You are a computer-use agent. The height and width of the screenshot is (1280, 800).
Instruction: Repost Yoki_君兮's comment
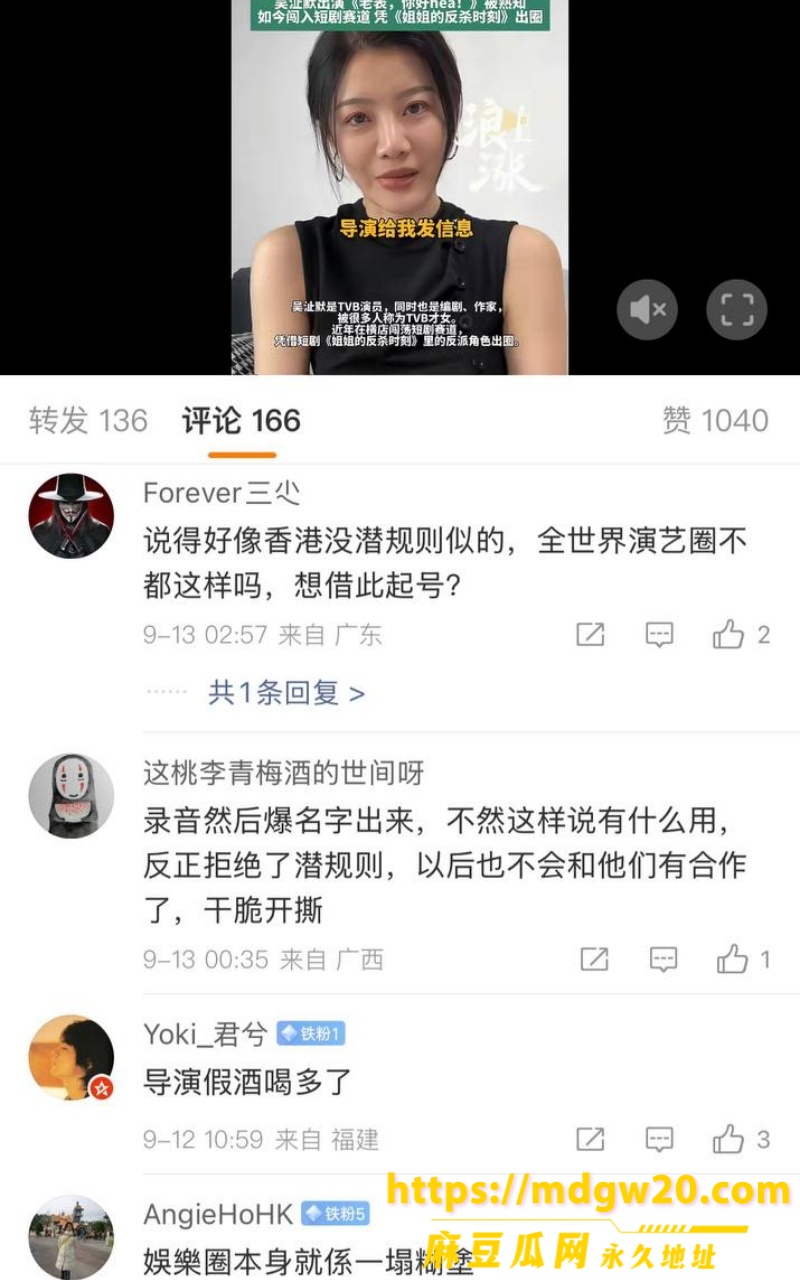pyautogui.click(x=591, y=1139)
